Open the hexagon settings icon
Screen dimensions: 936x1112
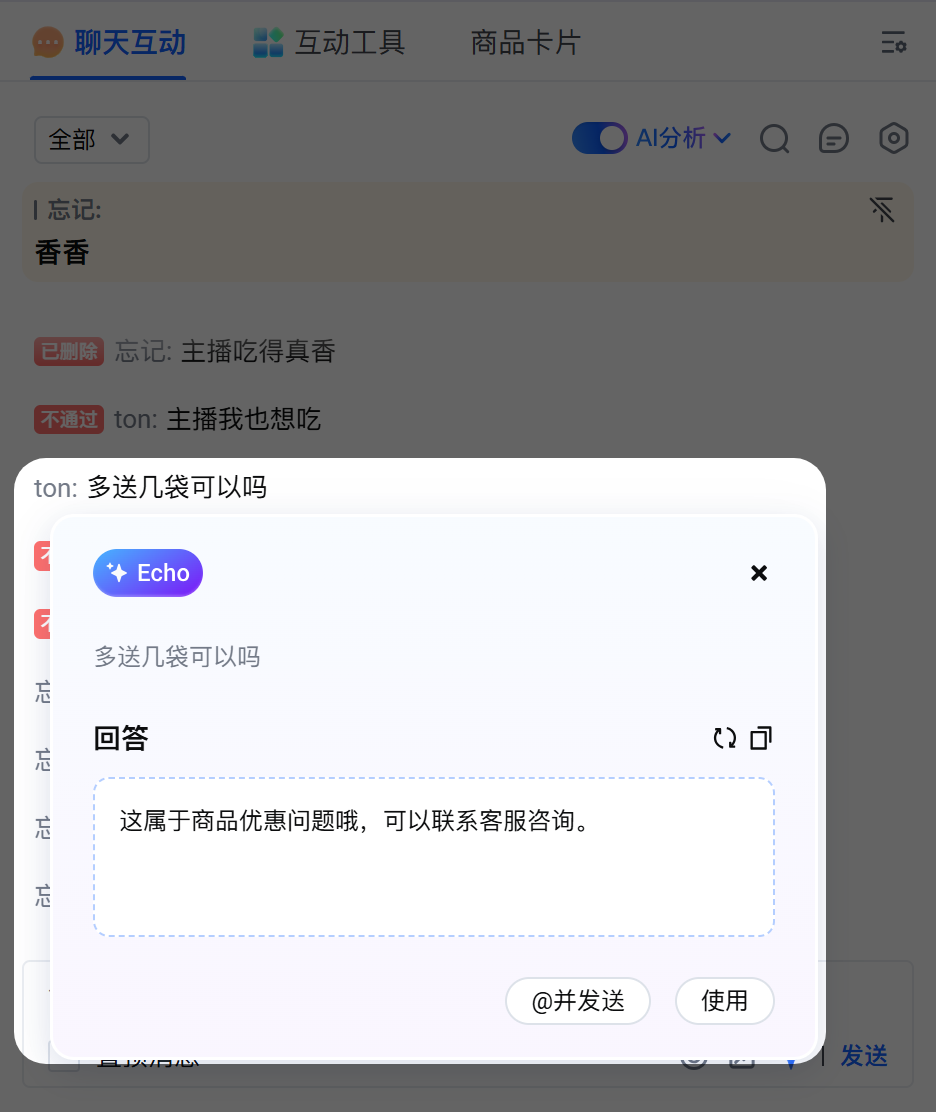point(893,139)
